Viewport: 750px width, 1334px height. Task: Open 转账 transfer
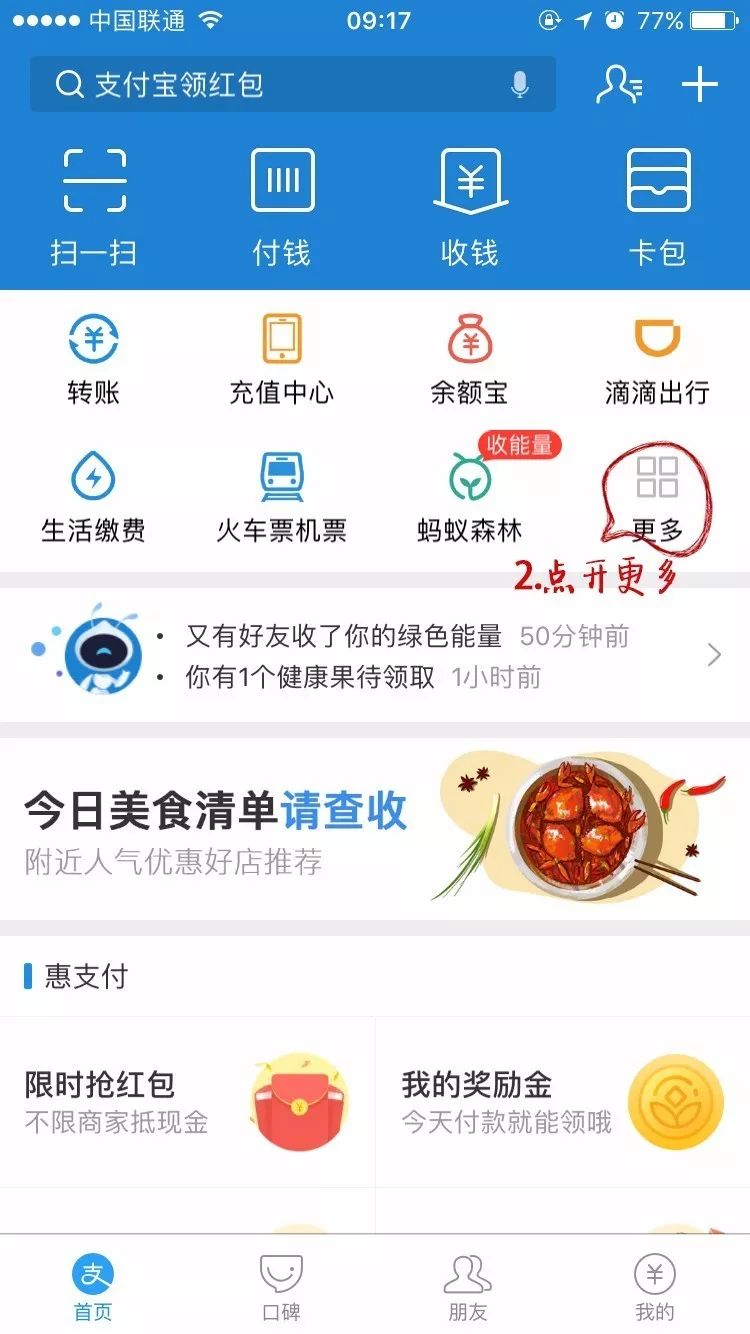pyautogui.click(x=94, y=359)
